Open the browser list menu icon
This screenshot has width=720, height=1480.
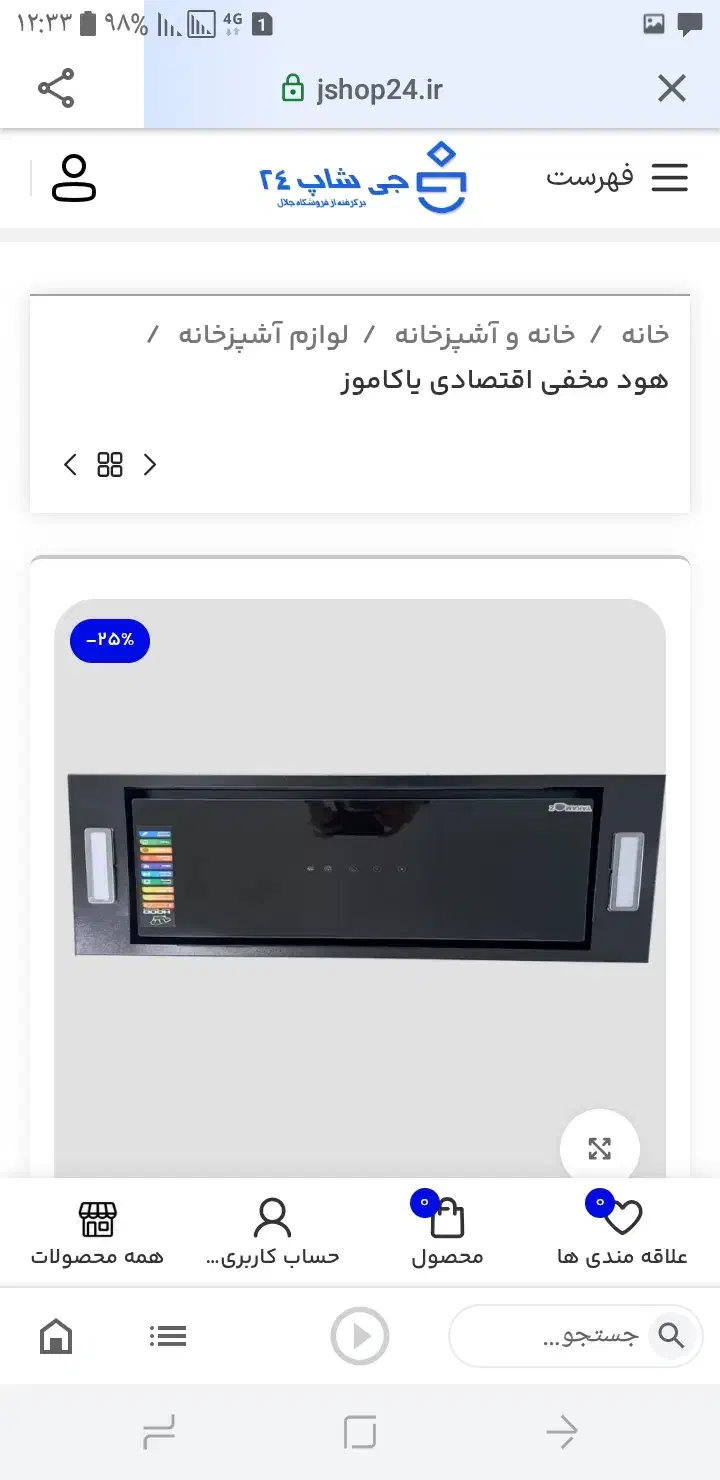point(167,1336)
